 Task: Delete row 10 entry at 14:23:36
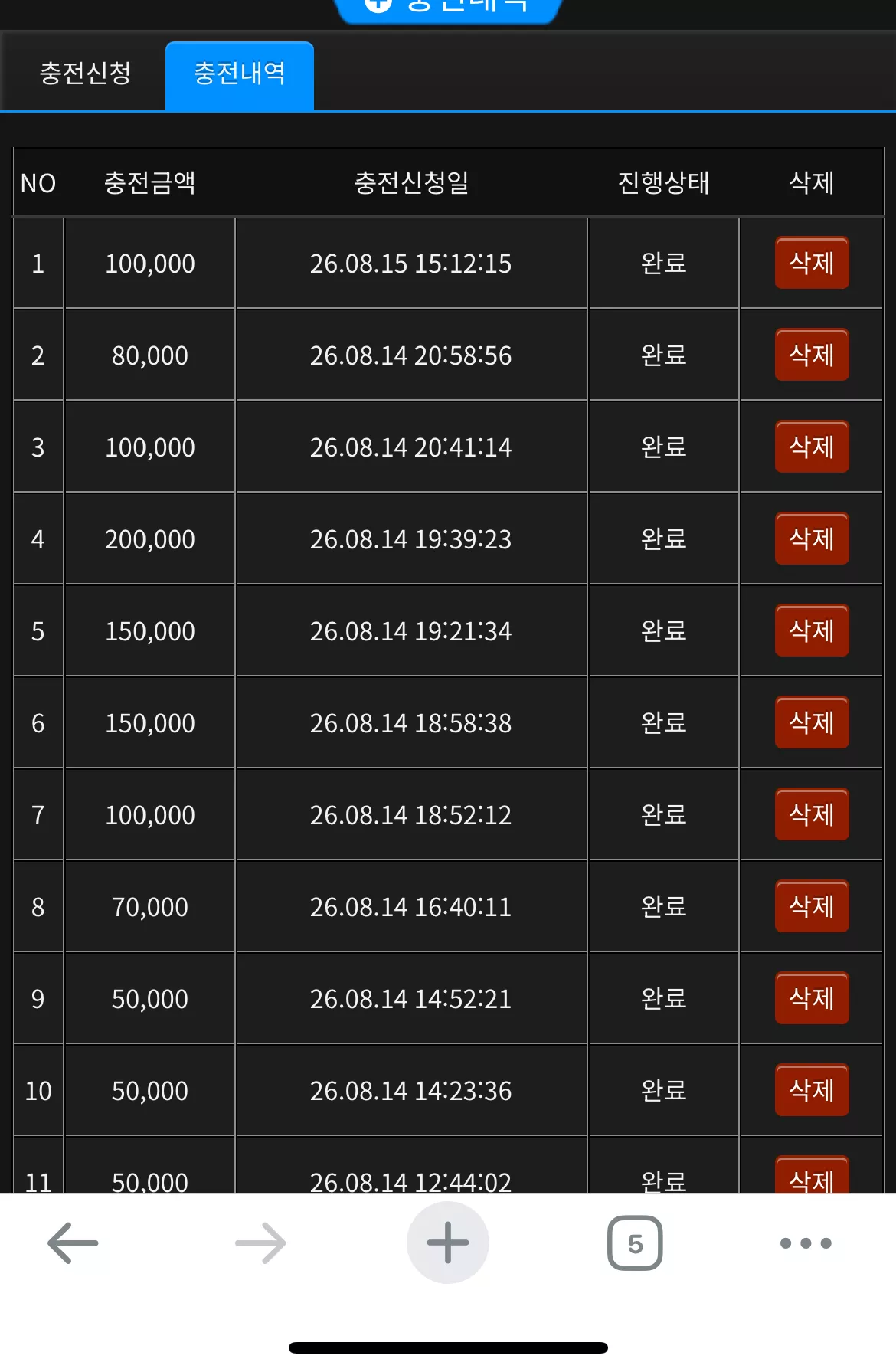(x=812, y=1090)
